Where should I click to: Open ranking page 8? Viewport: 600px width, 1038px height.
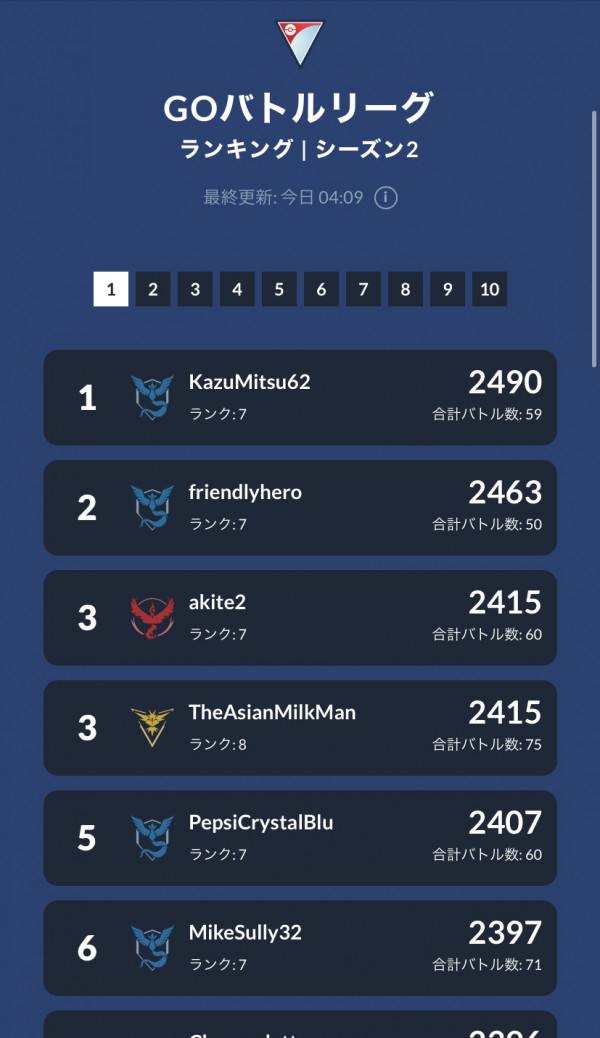pyautogui.click(x=405, y=289)
